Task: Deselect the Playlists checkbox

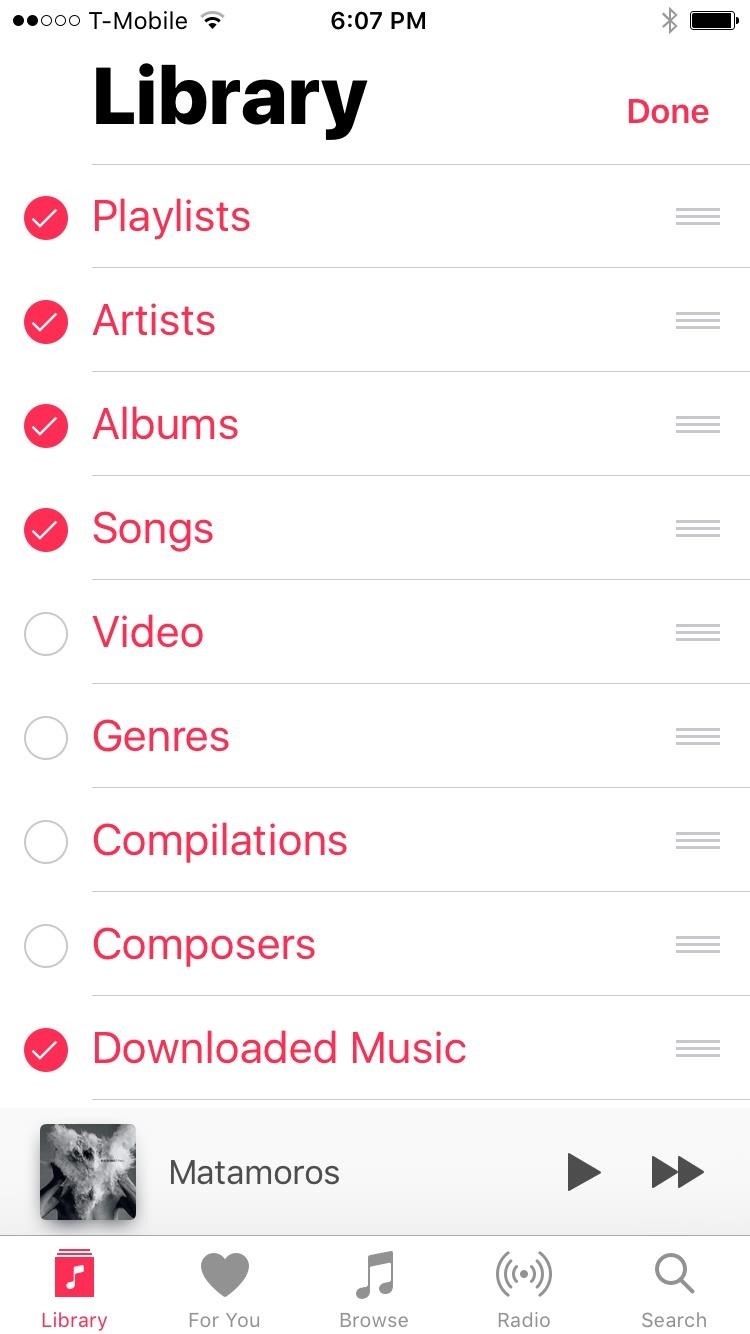Action: pos(45,217)
